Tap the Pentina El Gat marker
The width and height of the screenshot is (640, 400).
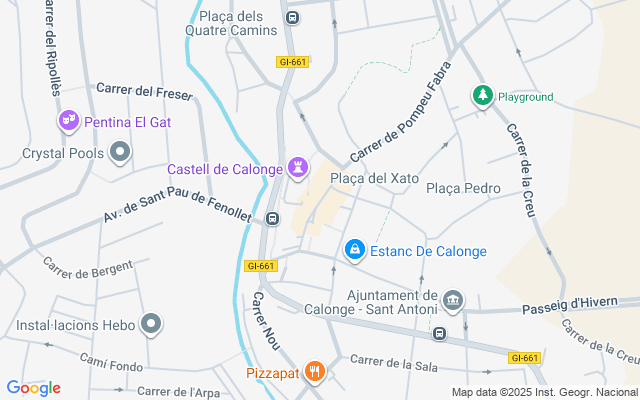tap(69, 122)
